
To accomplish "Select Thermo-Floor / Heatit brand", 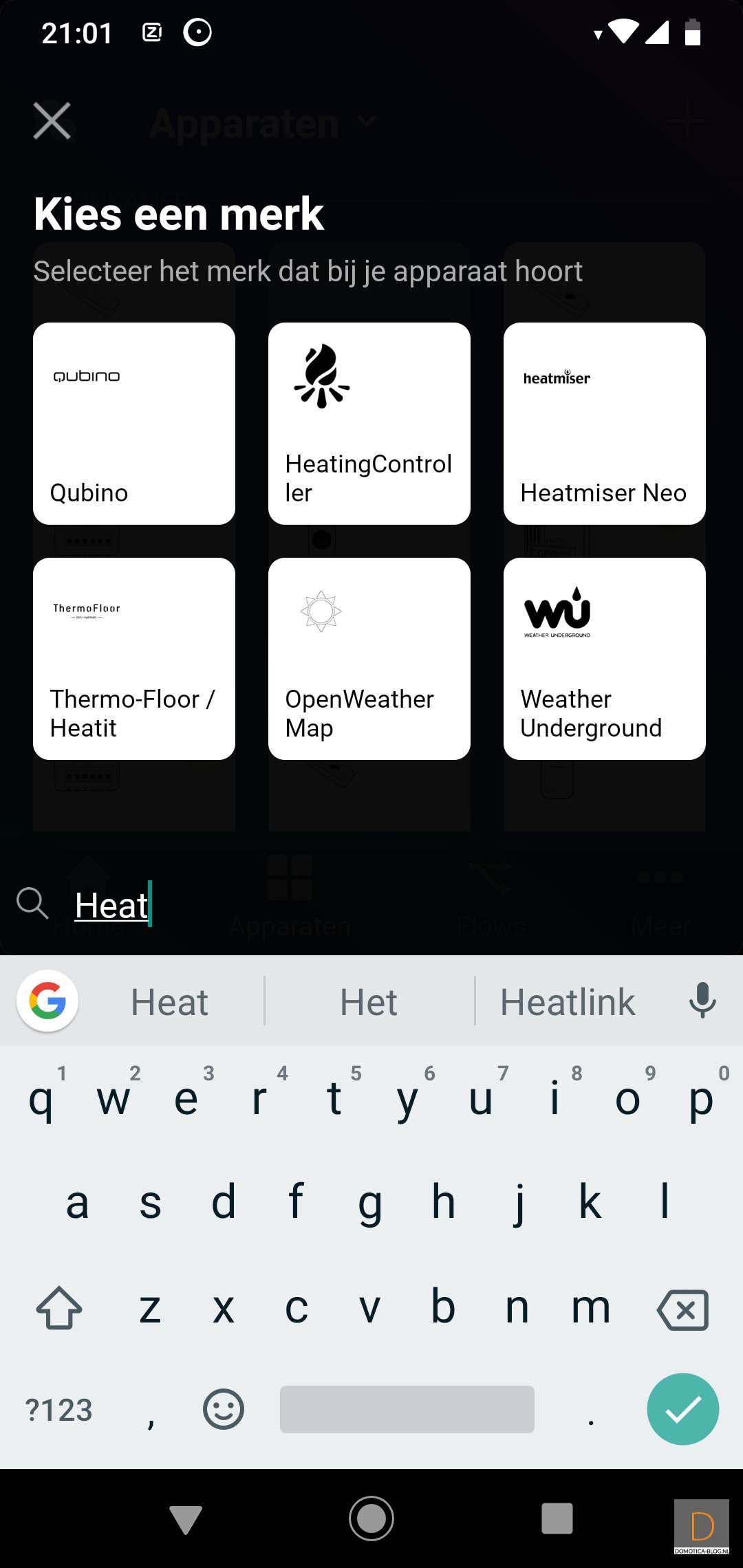I will [x=134, y=659].
